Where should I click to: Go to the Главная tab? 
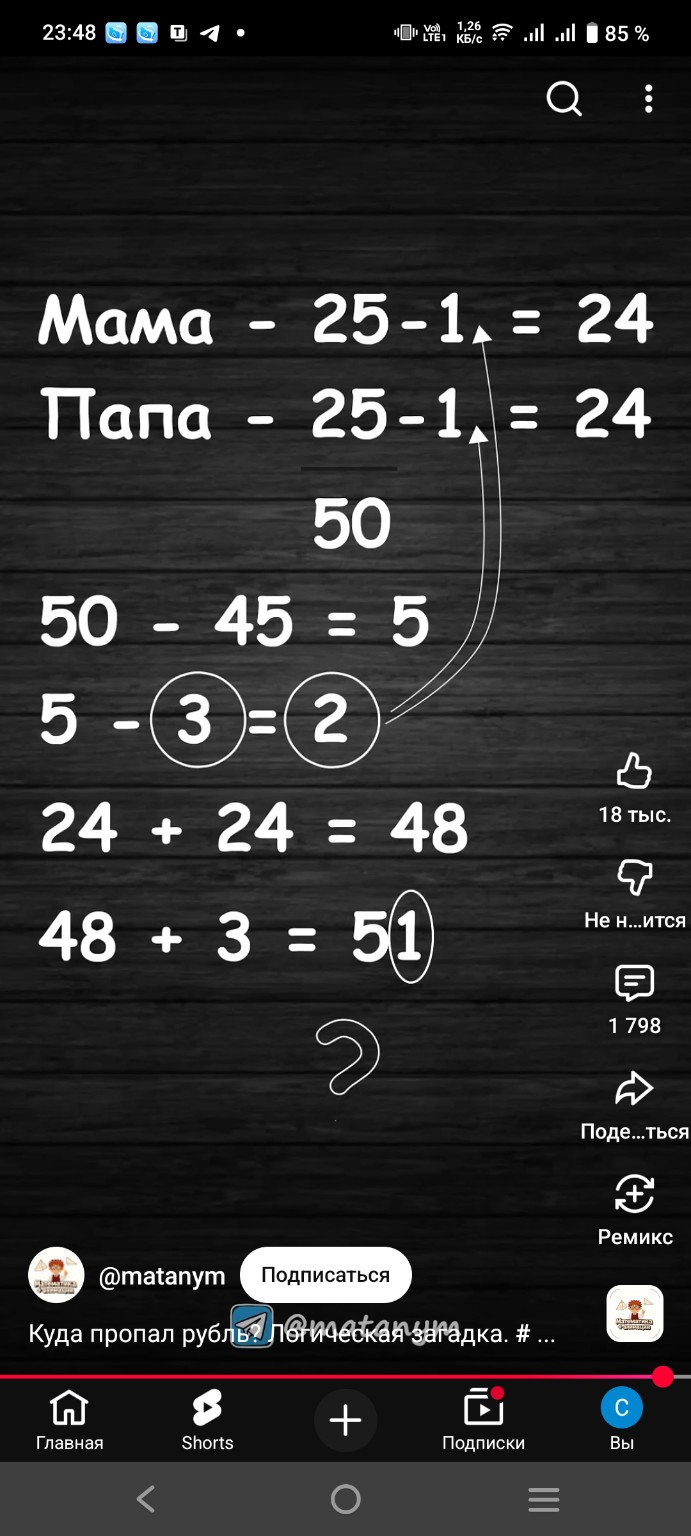click(69, 1418)
